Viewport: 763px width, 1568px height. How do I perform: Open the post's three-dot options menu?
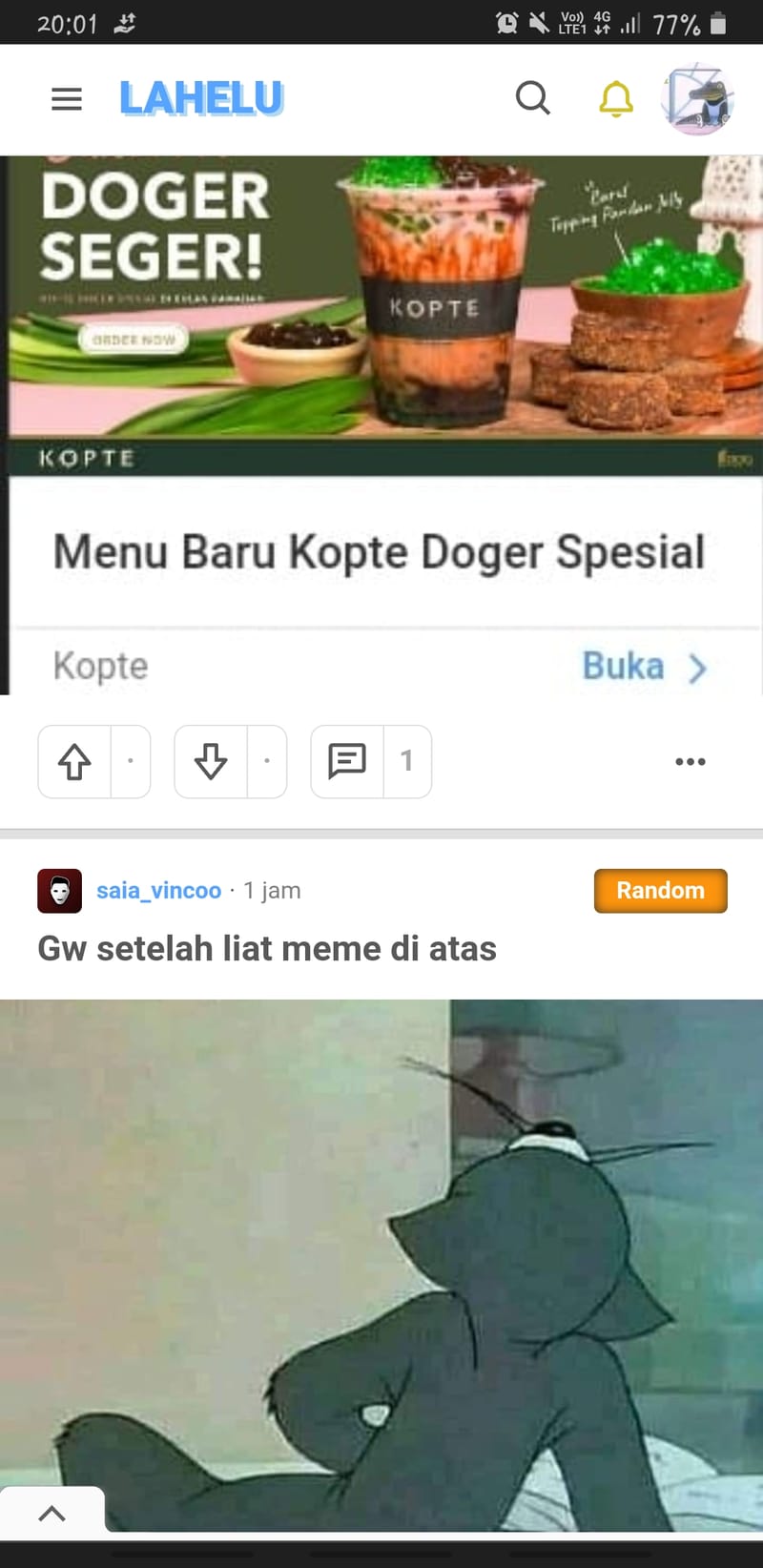pyautogui.click(x=691, y=761)
